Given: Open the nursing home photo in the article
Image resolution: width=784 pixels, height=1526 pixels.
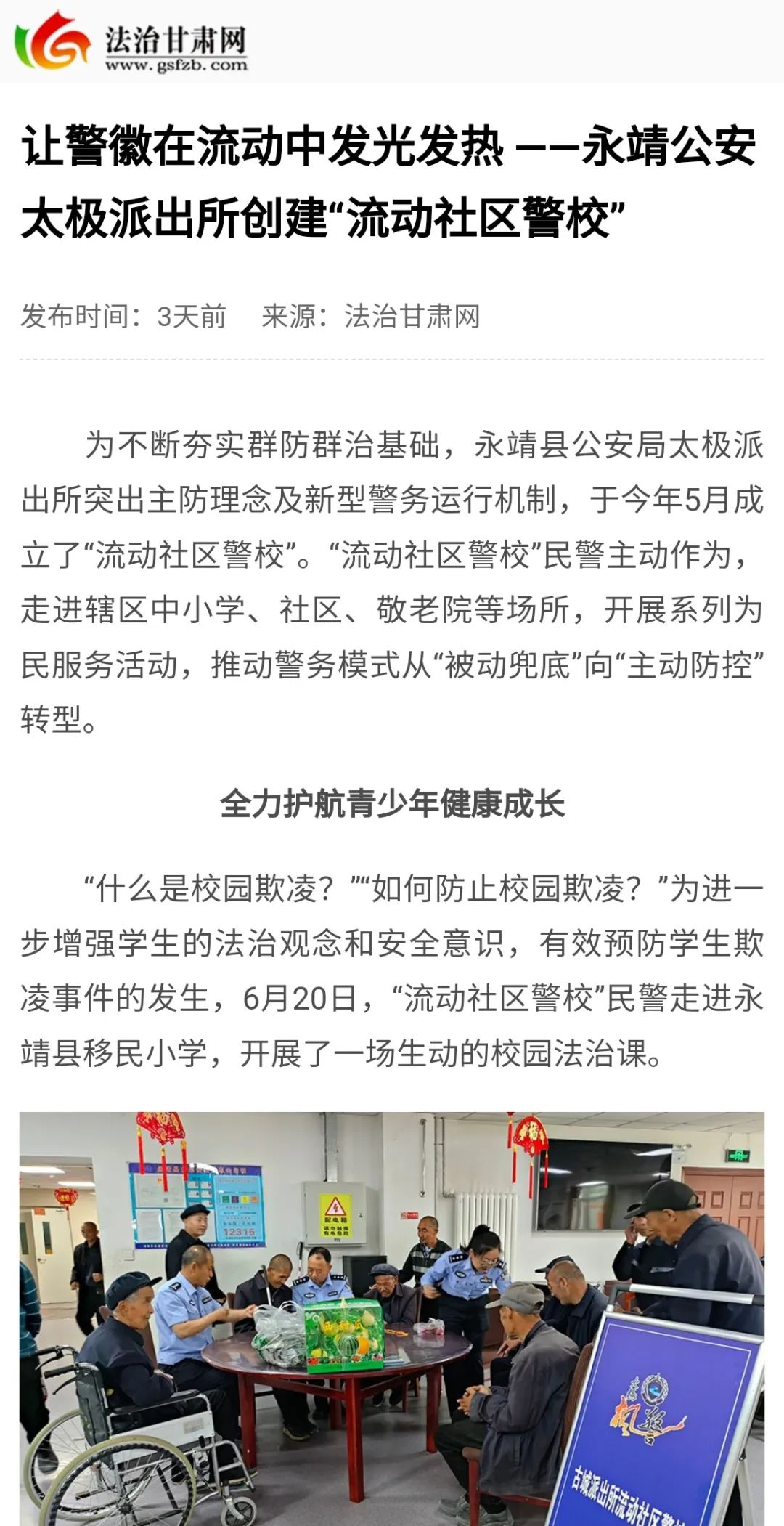Looking at the screenshot, I should [x=392, y=1318].
